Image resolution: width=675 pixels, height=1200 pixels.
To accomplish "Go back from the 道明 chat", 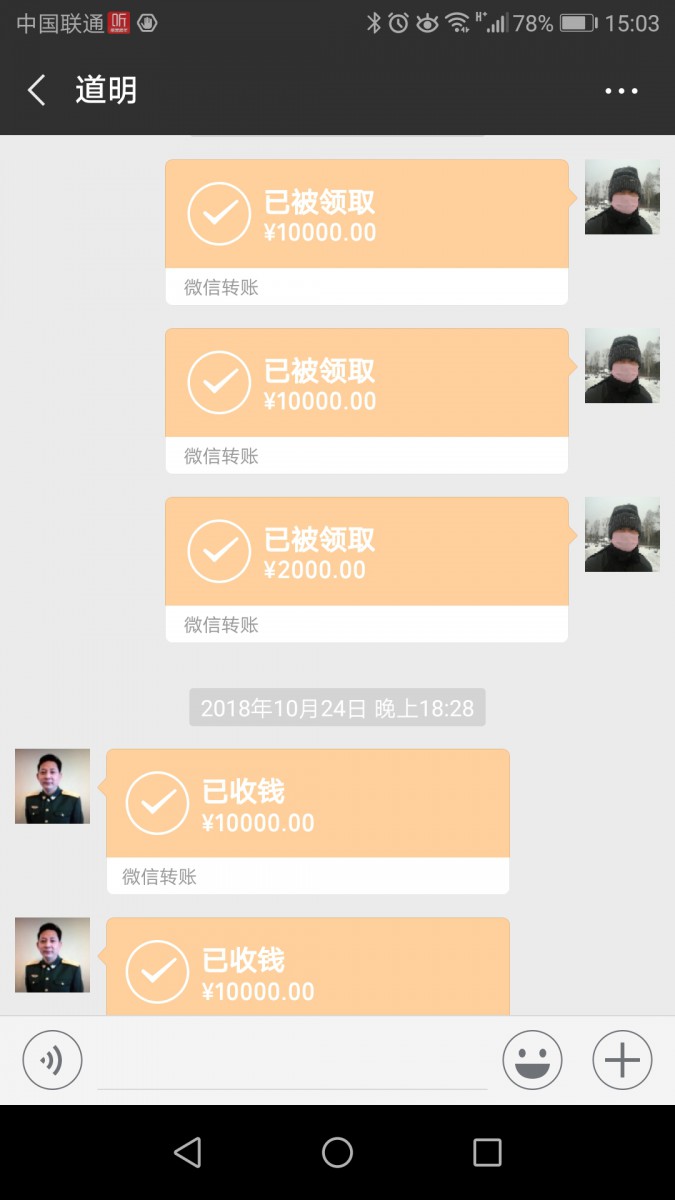I will click(37, 91).
